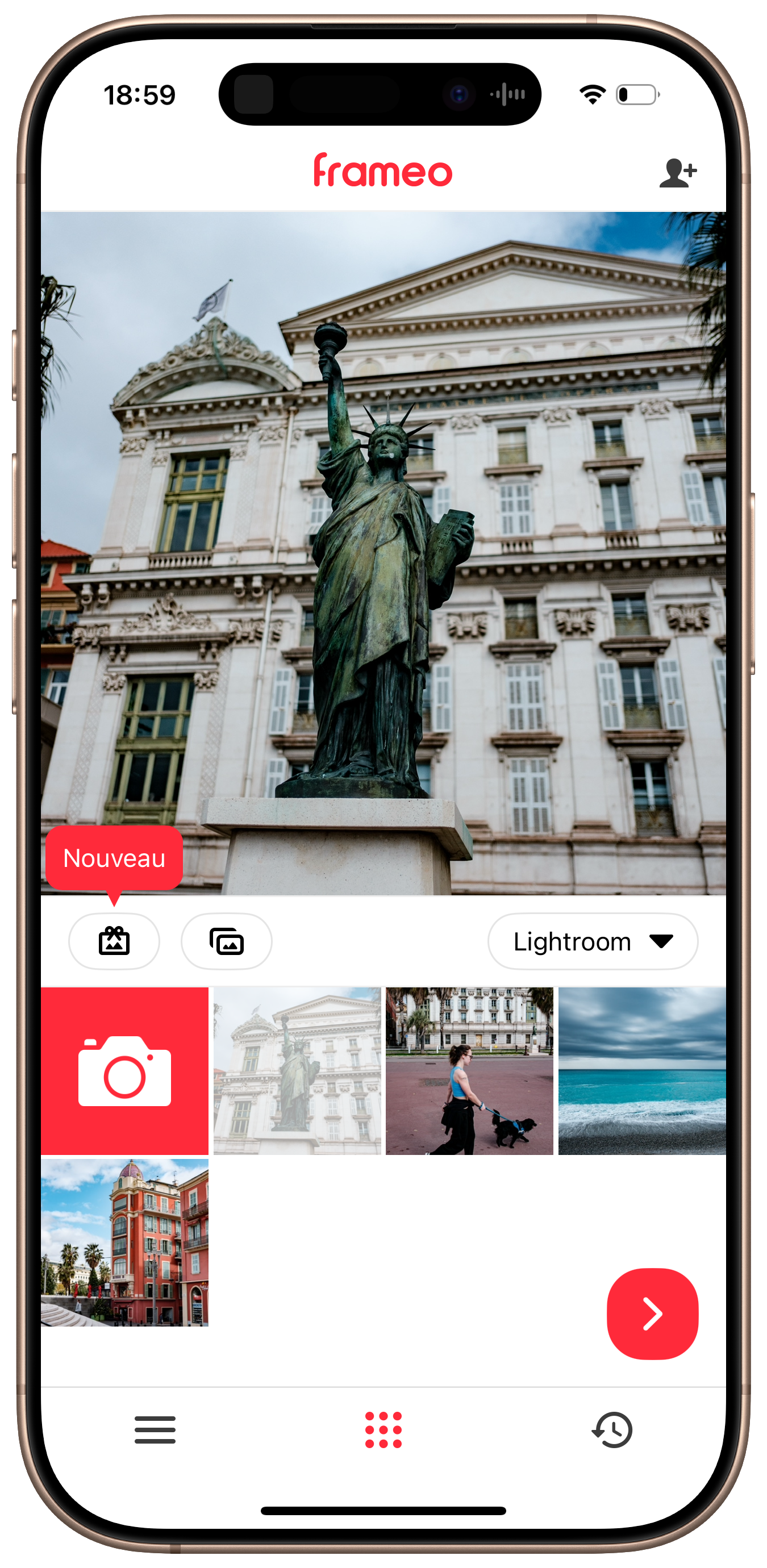Choose the turquoise sea photo

(641, 1071)
